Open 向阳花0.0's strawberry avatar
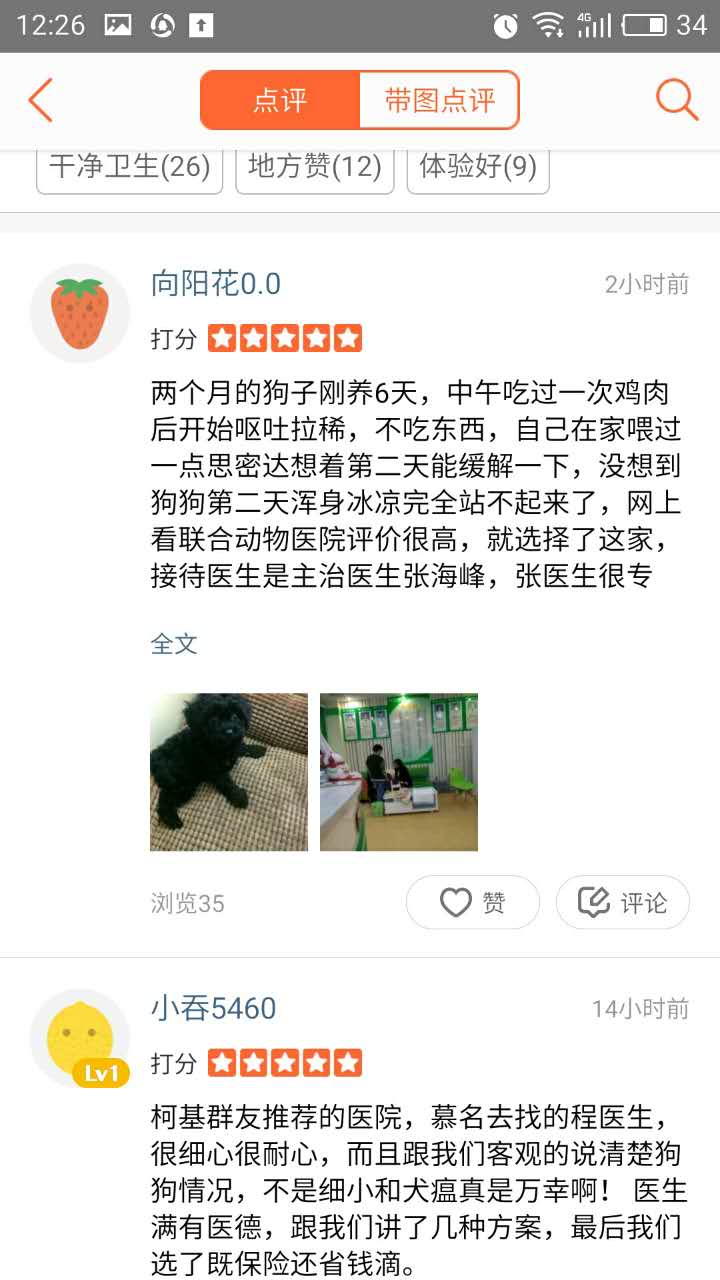This screenshot has height=1280, width=720. tap(80, 313)
